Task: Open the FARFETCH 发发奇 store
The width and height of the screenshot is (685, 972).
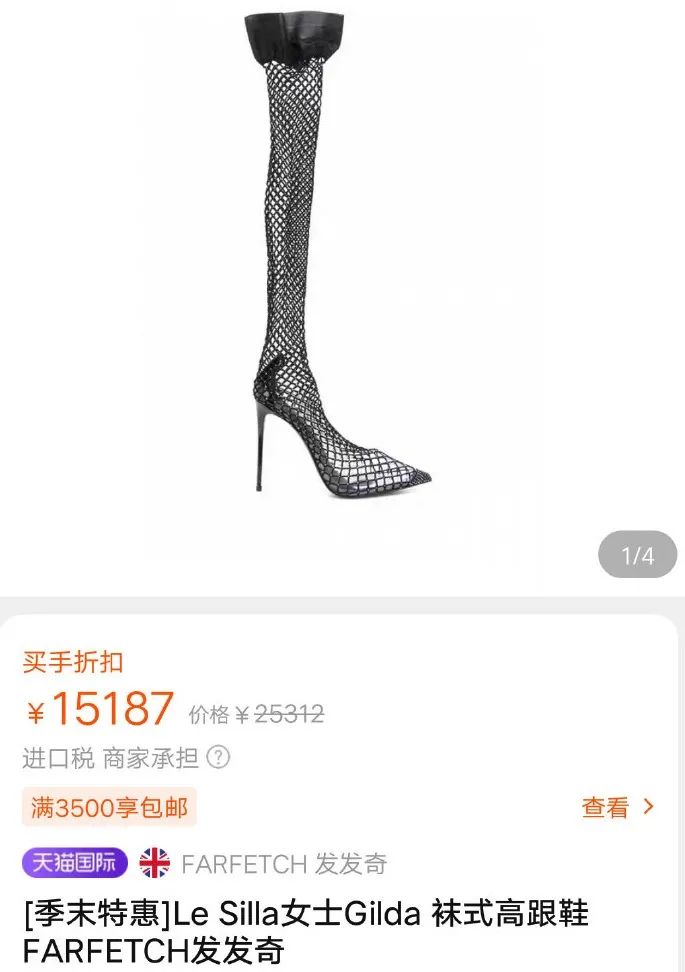Action: 283,863
